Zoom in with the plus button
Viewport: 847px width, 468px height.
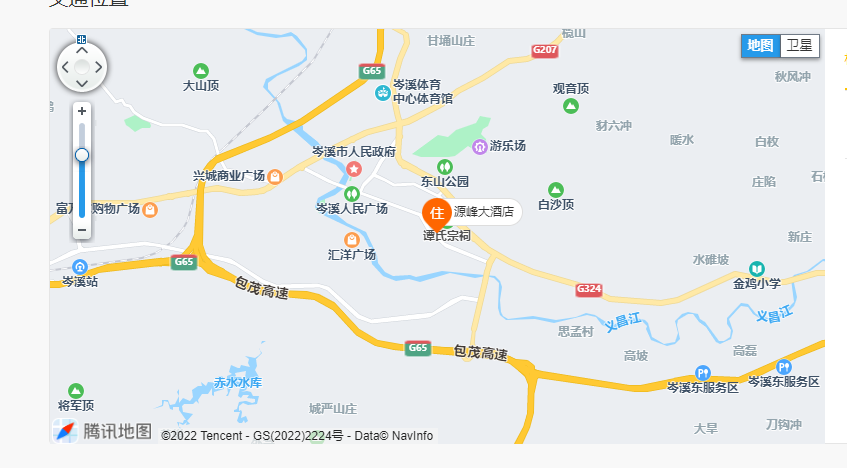click(82, 111)
